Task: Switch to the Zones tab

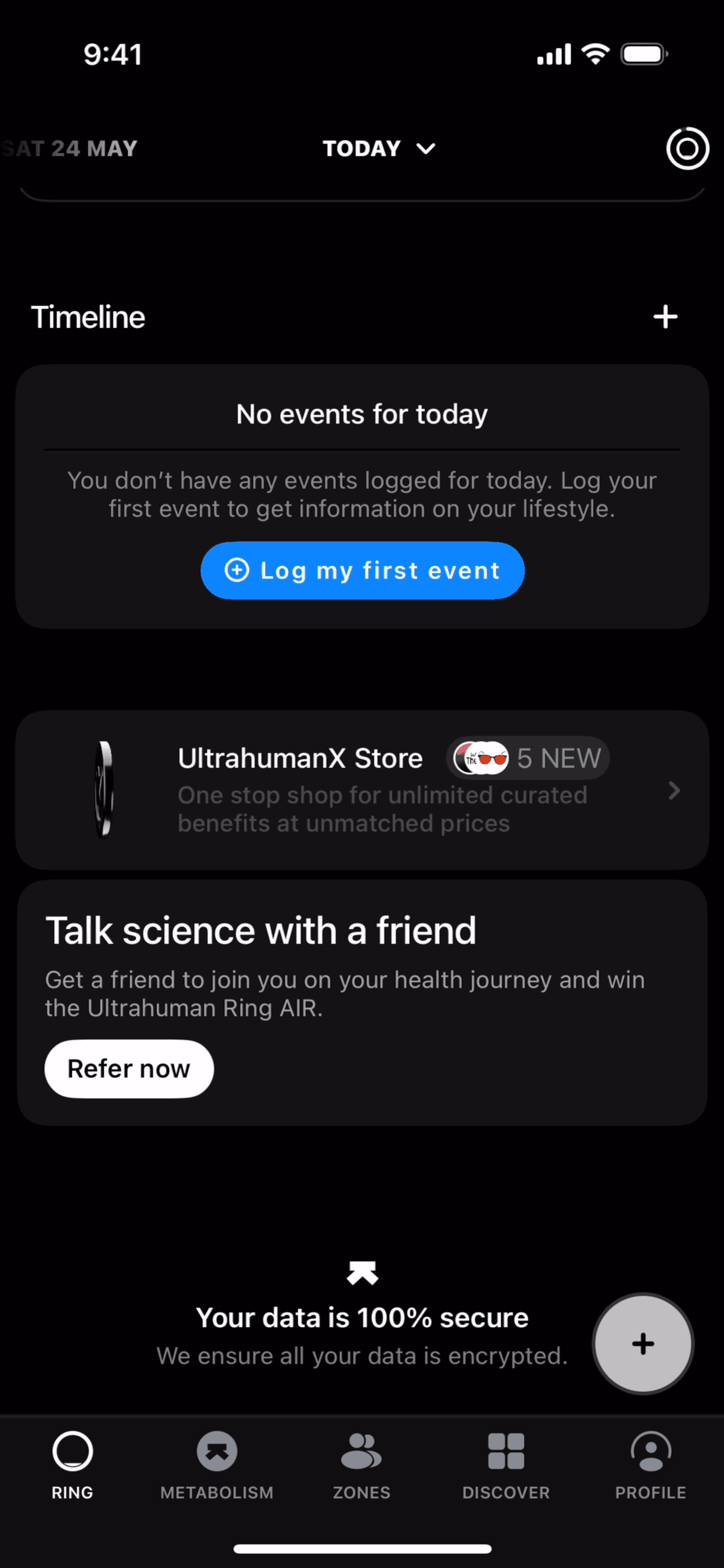Action: click(361, 1464)
